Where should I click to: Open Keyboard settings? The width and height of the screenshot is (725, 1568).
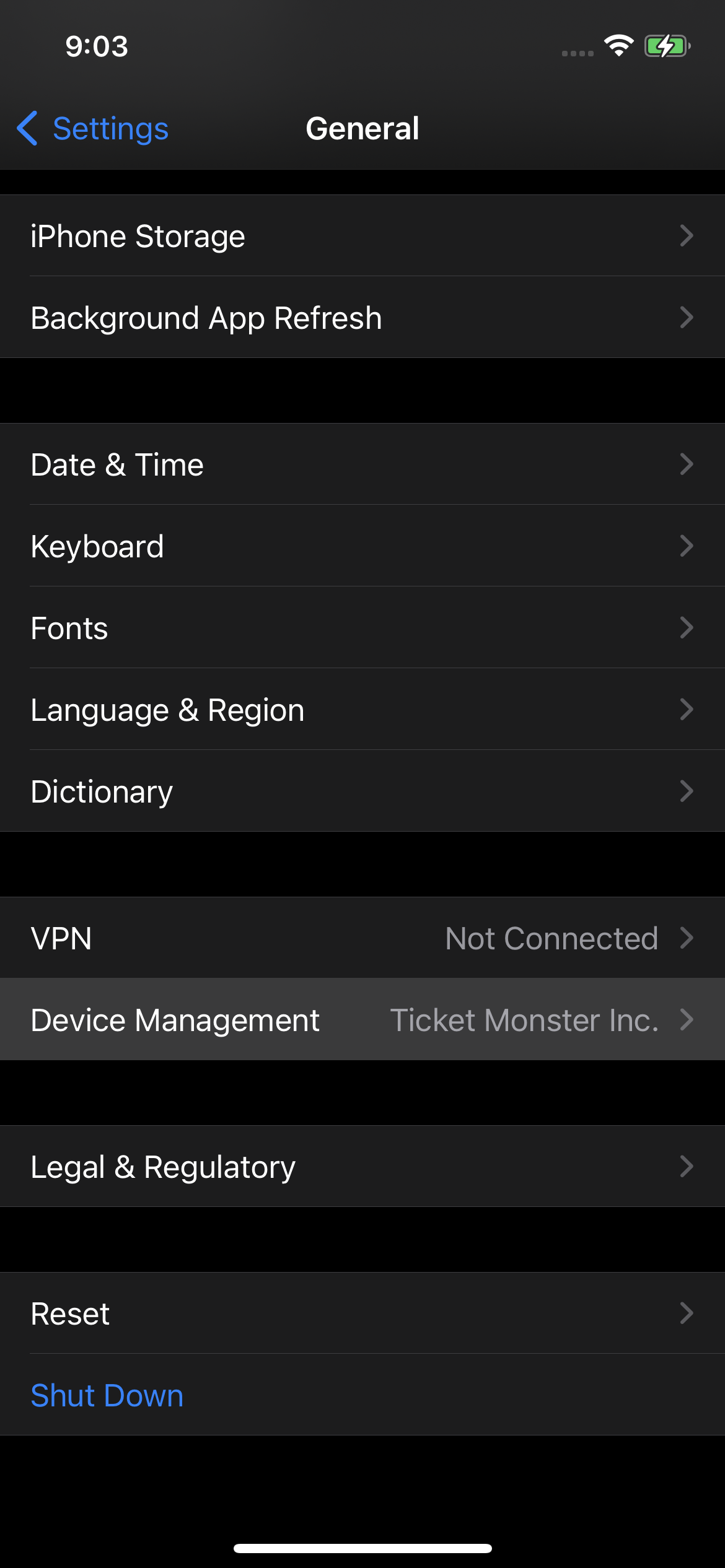click(362, 546)
